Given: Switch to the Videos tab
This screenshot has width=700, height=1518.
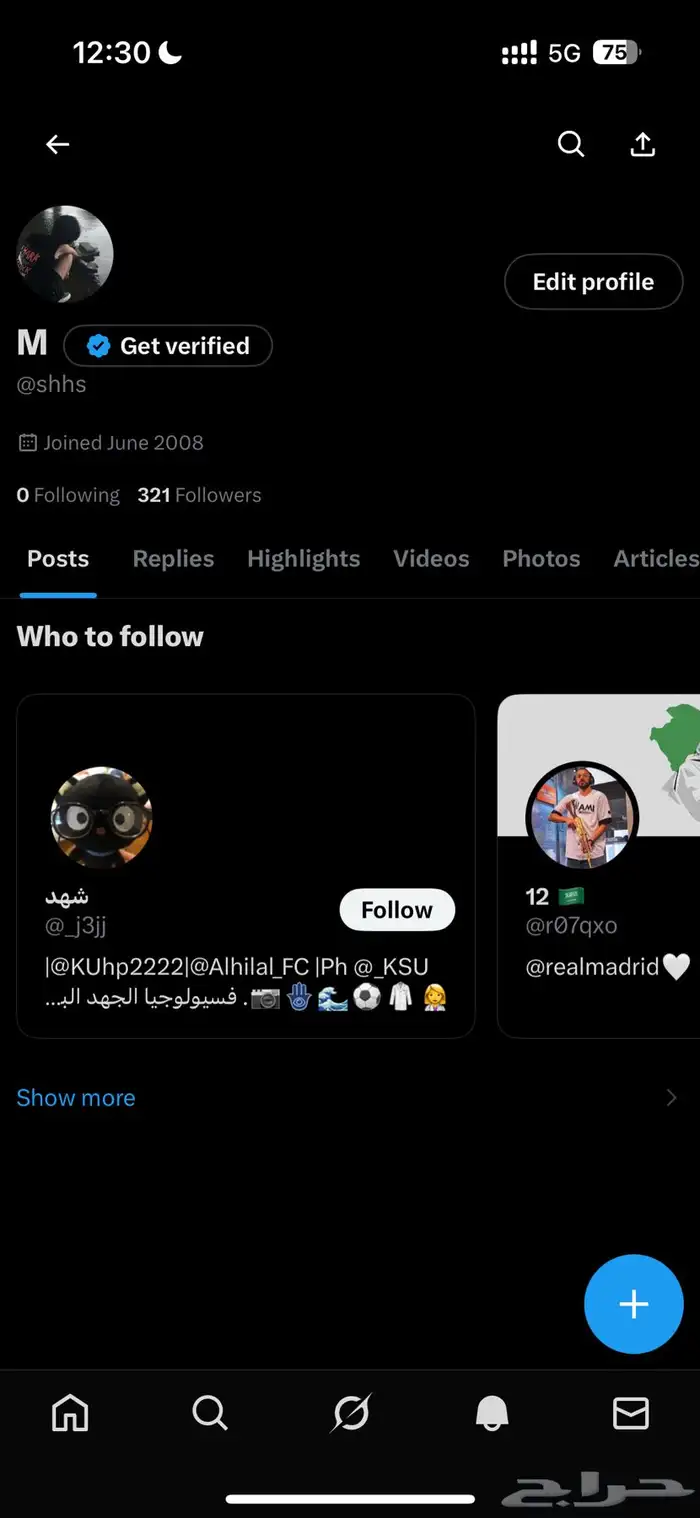Looking at the screenshot, I should pos(431,559).
